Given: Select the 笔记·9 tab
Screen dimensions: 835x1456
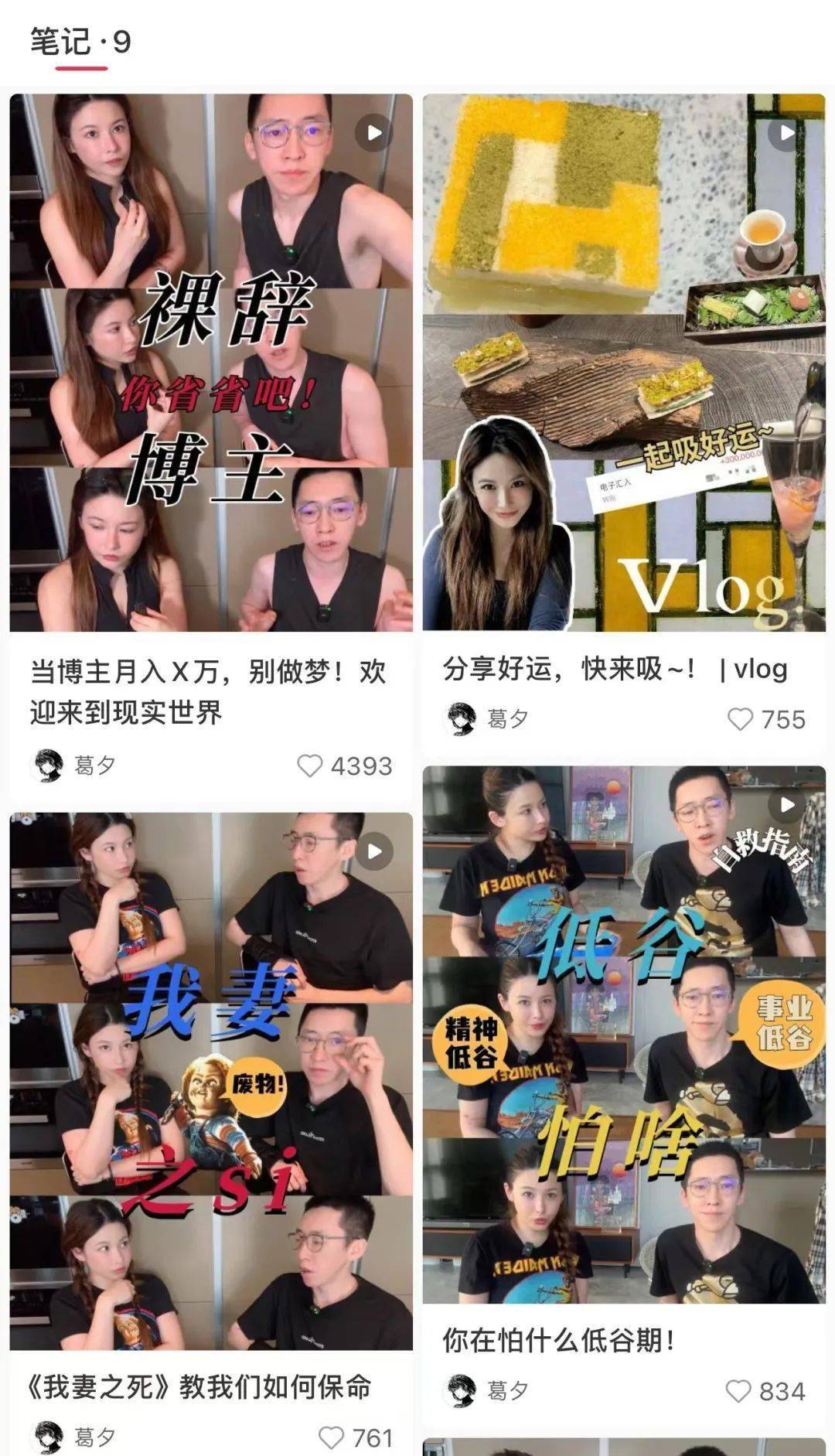Looking at the screenshot, I should tap(80, 42).
